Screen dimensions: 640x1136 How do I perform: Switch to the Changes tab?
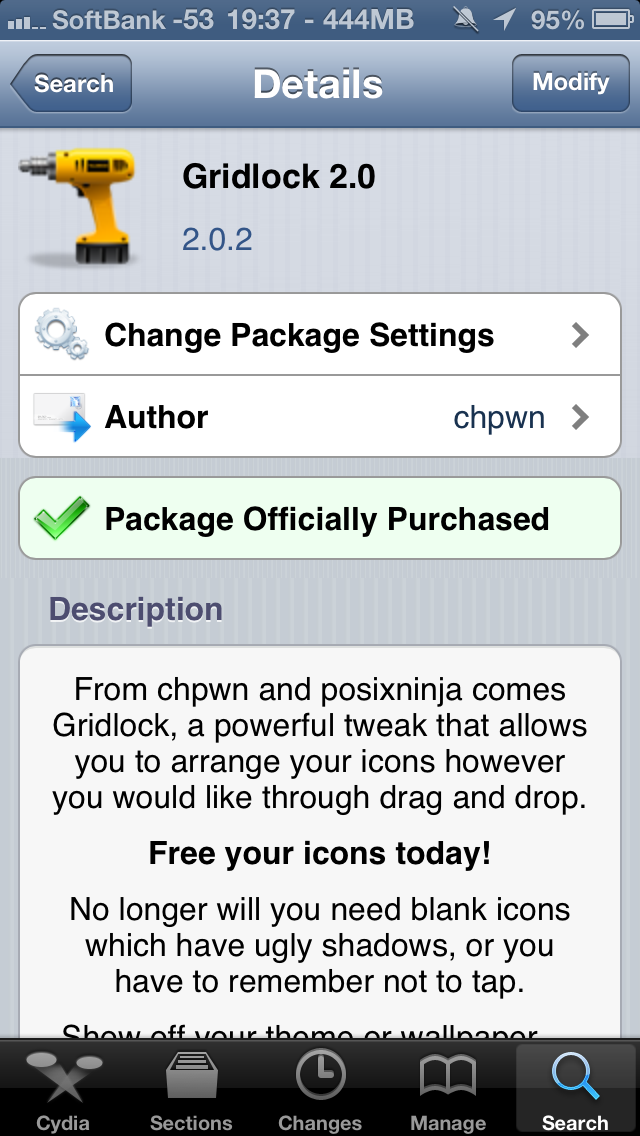pos(320,1089)
